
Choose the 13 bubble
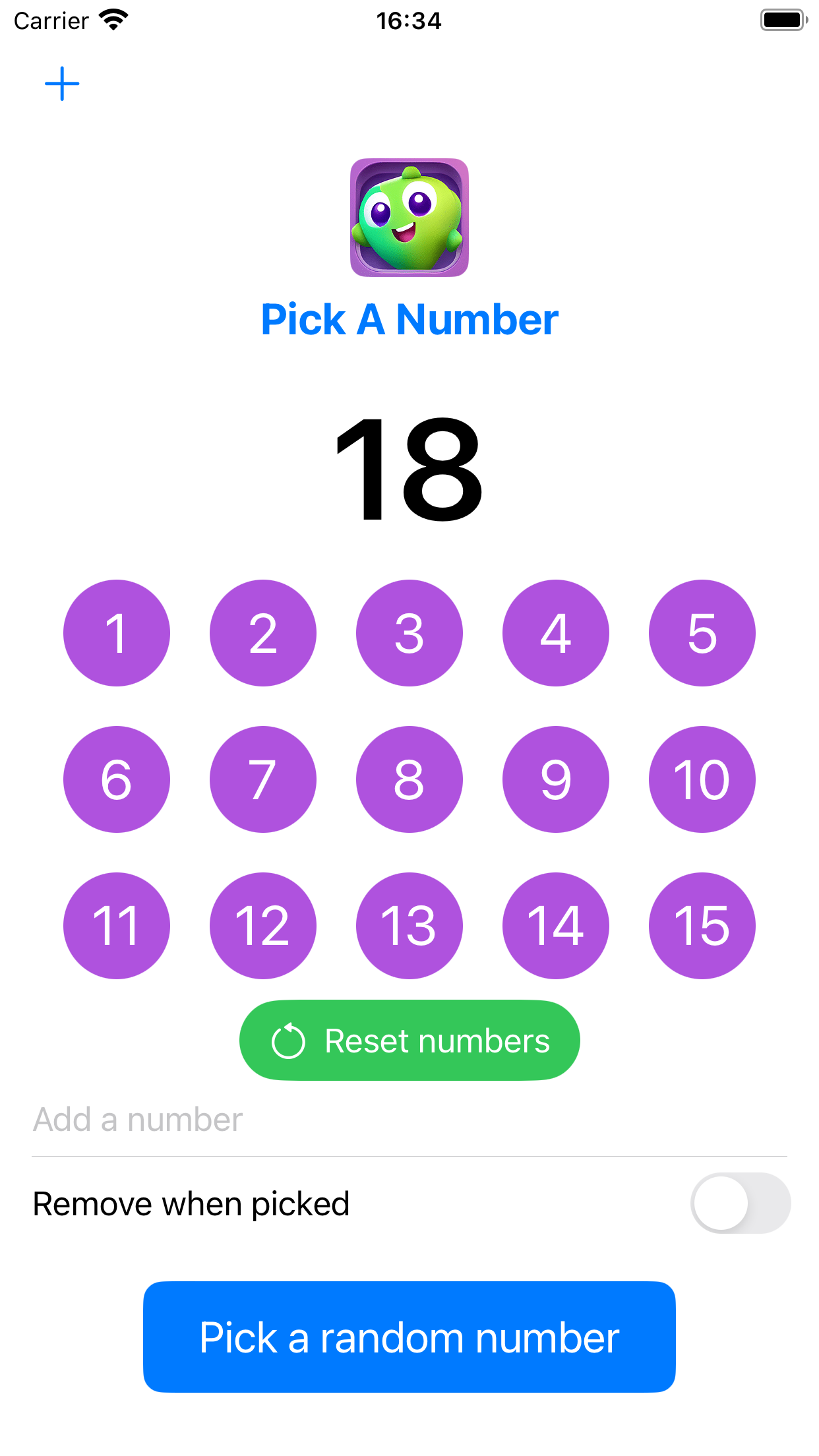pos(409,926)
